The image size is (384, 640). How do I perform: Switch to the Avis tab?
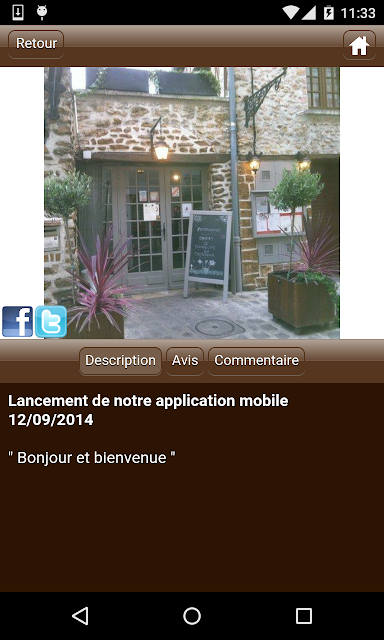click(x=185, y=361)
